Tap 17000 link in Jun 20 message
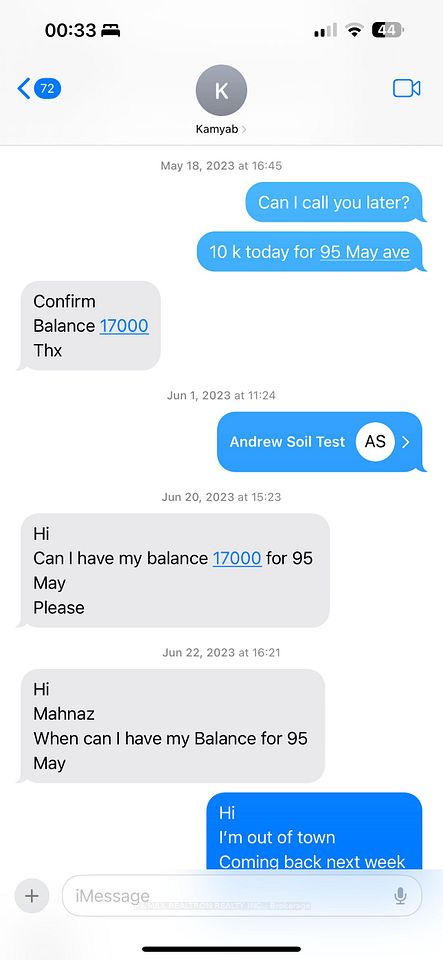The height and width of the screenshot is (960, 443). click(237, 558)
